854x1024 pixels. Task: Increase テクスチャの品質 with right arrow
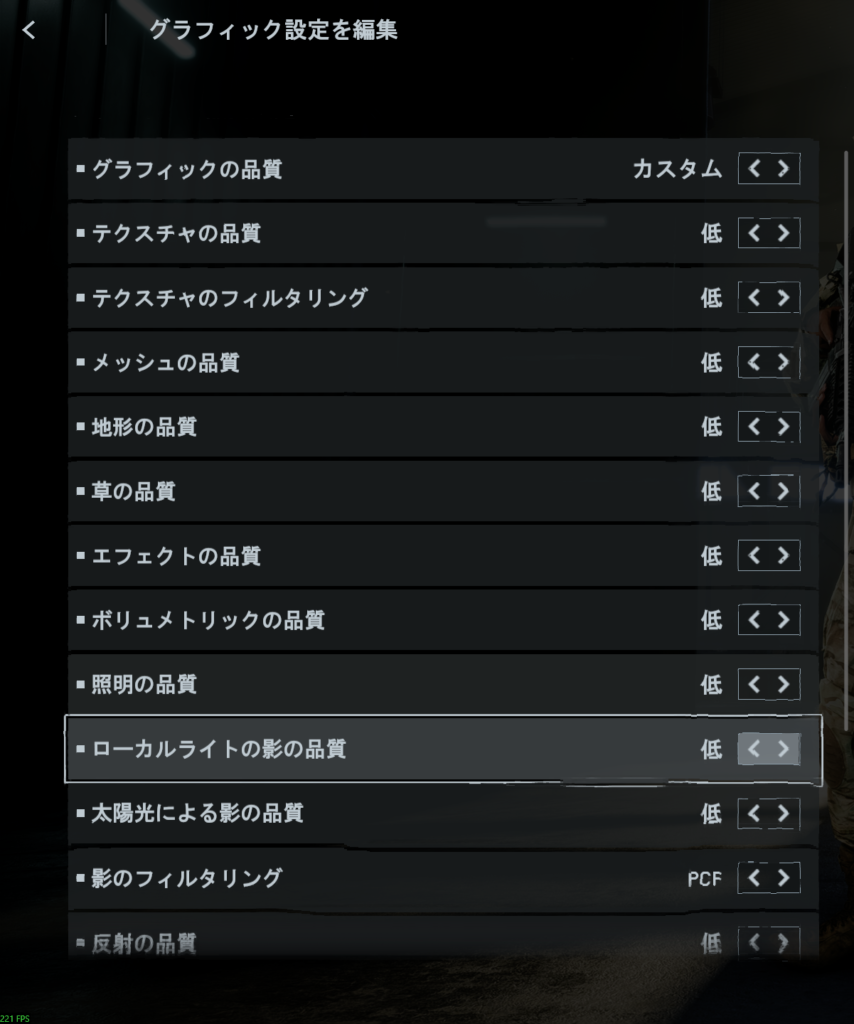[x=784, y=233]
